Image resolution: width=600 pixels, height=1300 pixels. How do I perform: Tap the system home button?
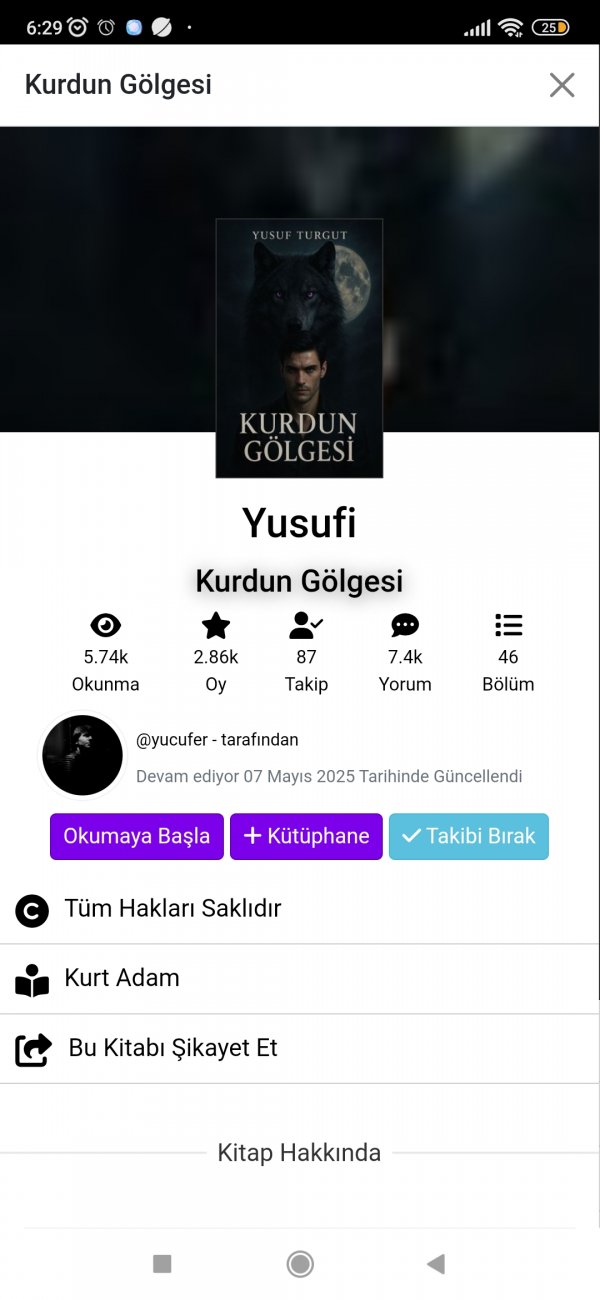pyautogui.click(x=300, y=1264)
